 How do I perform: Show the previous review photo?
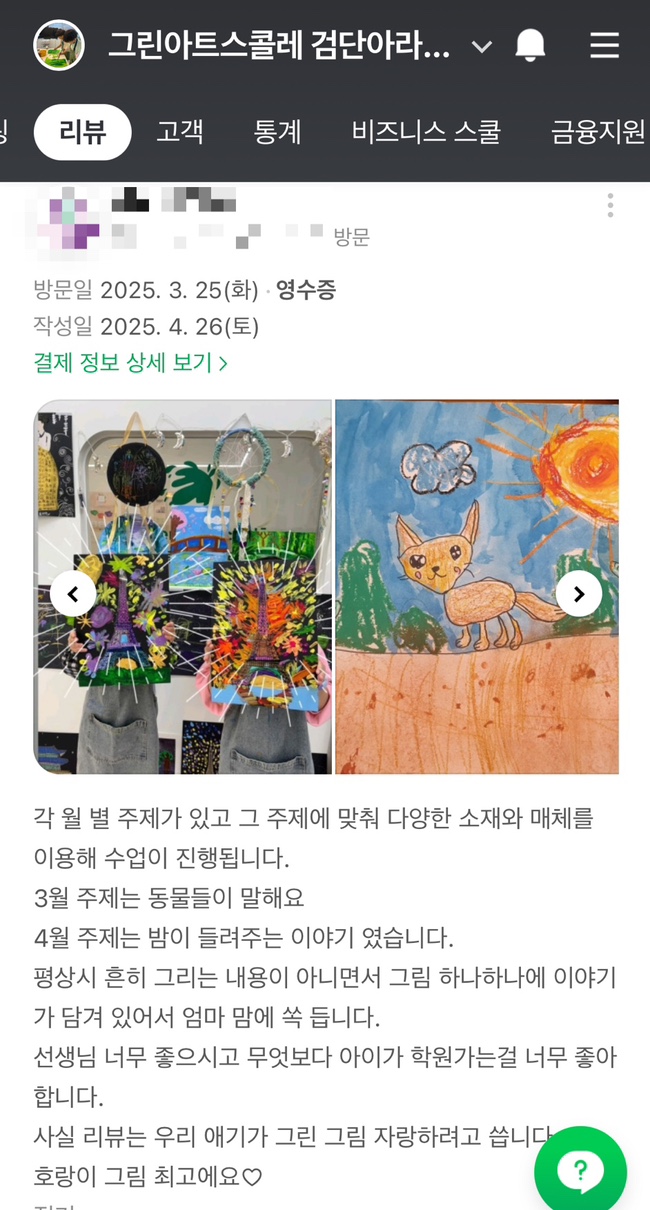point(73,594)
